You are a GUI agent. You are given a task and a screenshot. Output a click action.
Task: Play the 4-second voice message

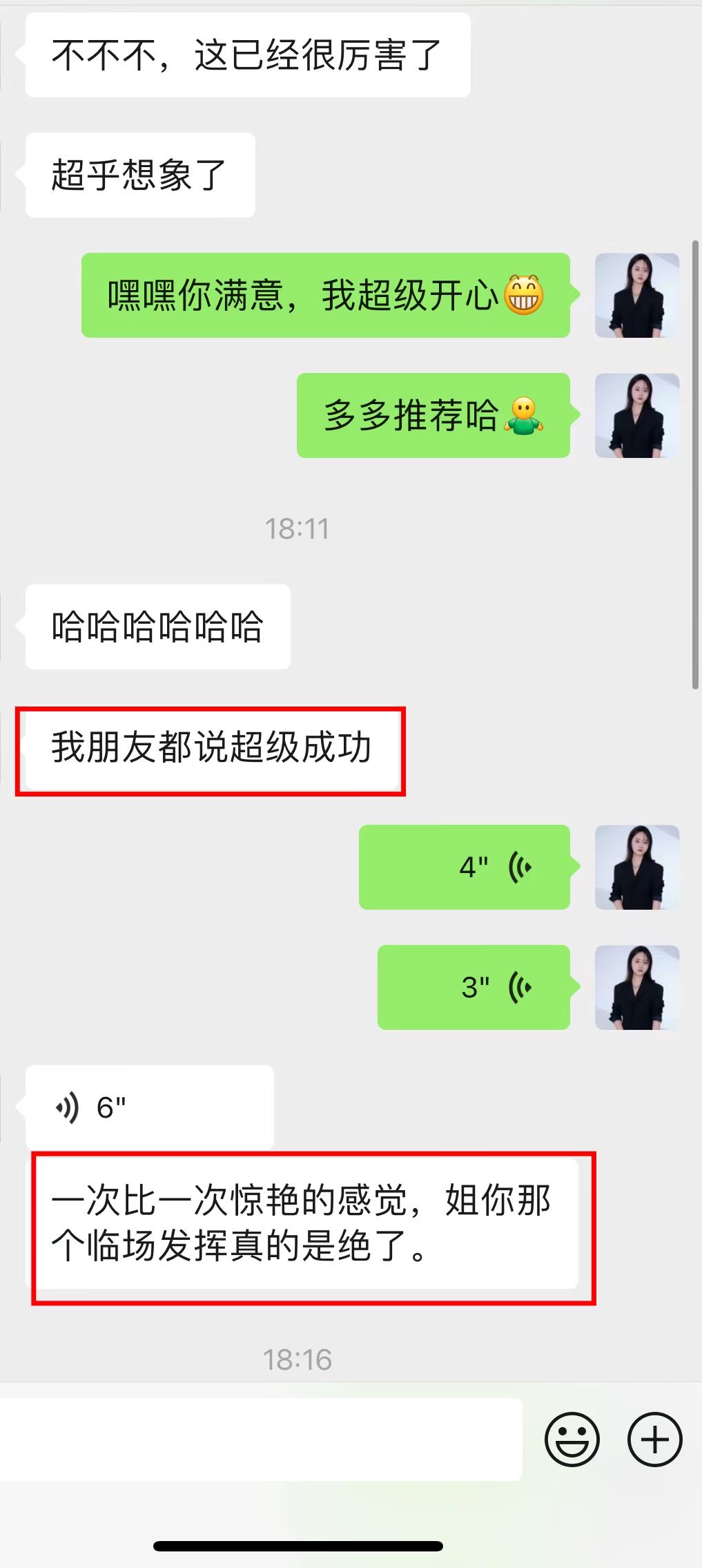coord(465,867)
